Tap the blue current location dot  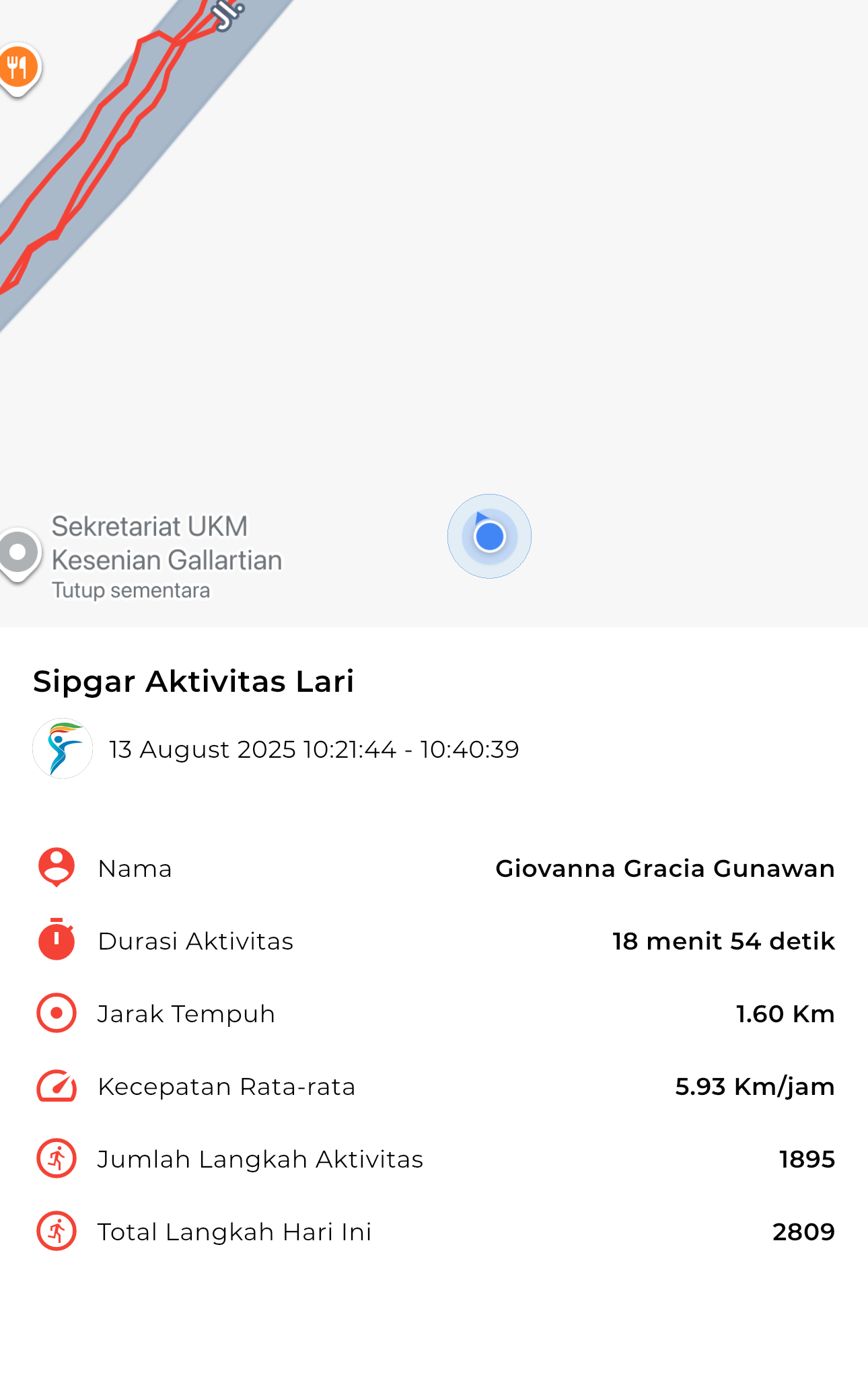(x=489, y=536)
